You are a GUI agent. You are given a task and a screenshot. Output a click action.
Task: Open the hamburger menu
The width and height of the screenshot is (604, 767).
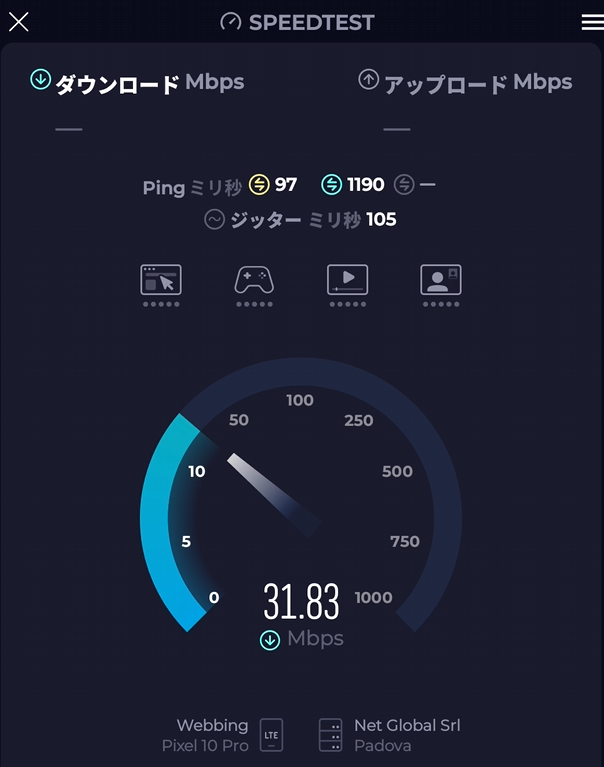[592, 23]
